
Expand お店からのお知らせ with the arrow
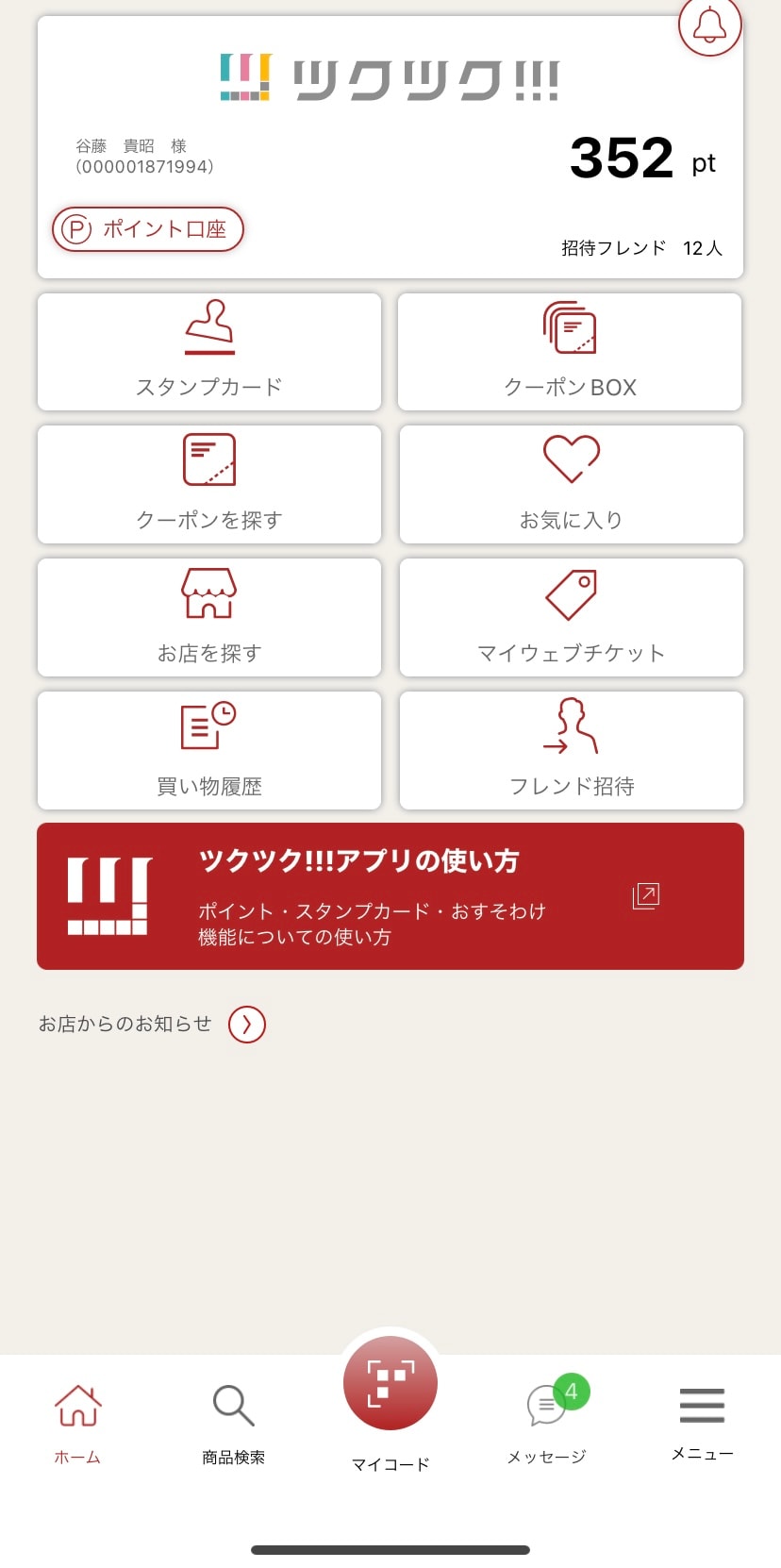247,1025
